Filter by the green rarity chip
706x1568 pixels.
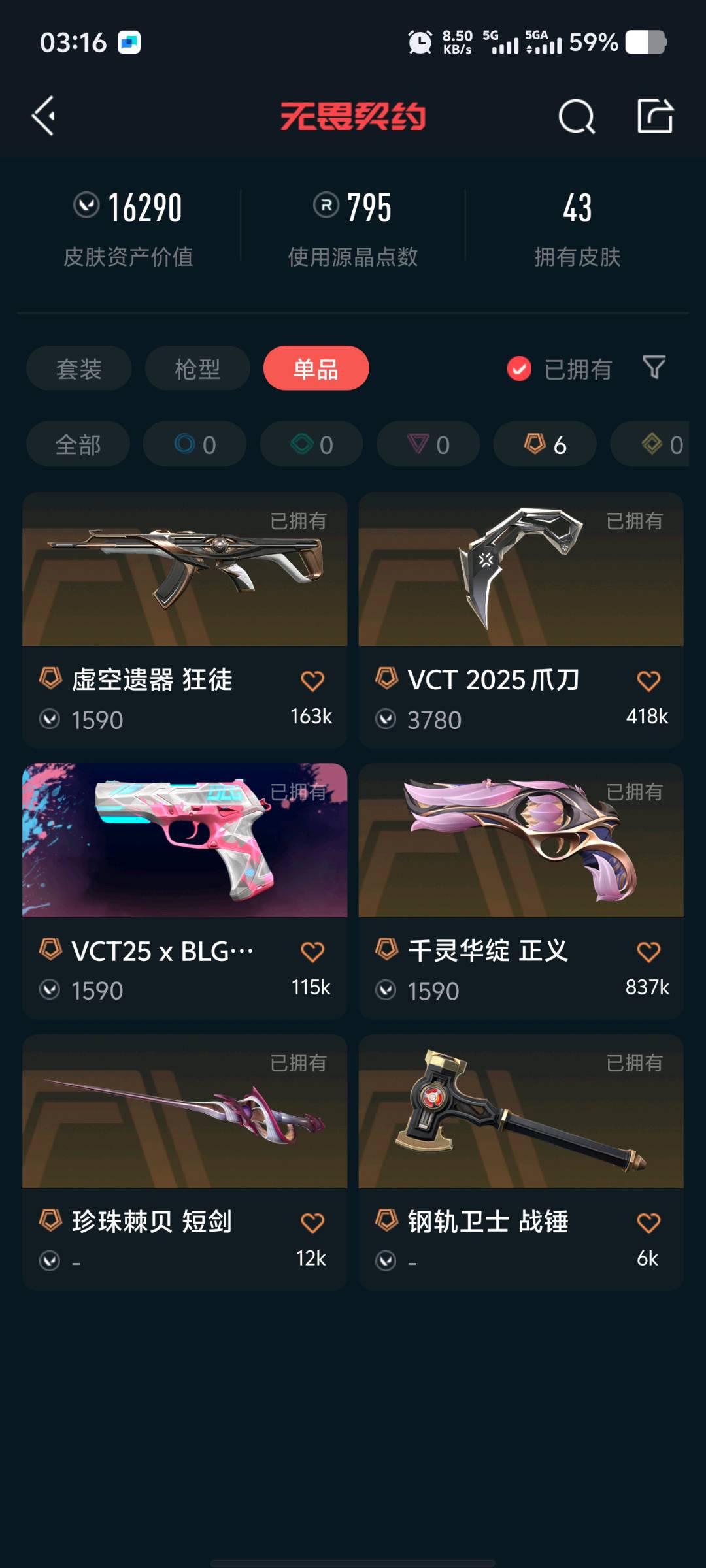tap(311, 444)
